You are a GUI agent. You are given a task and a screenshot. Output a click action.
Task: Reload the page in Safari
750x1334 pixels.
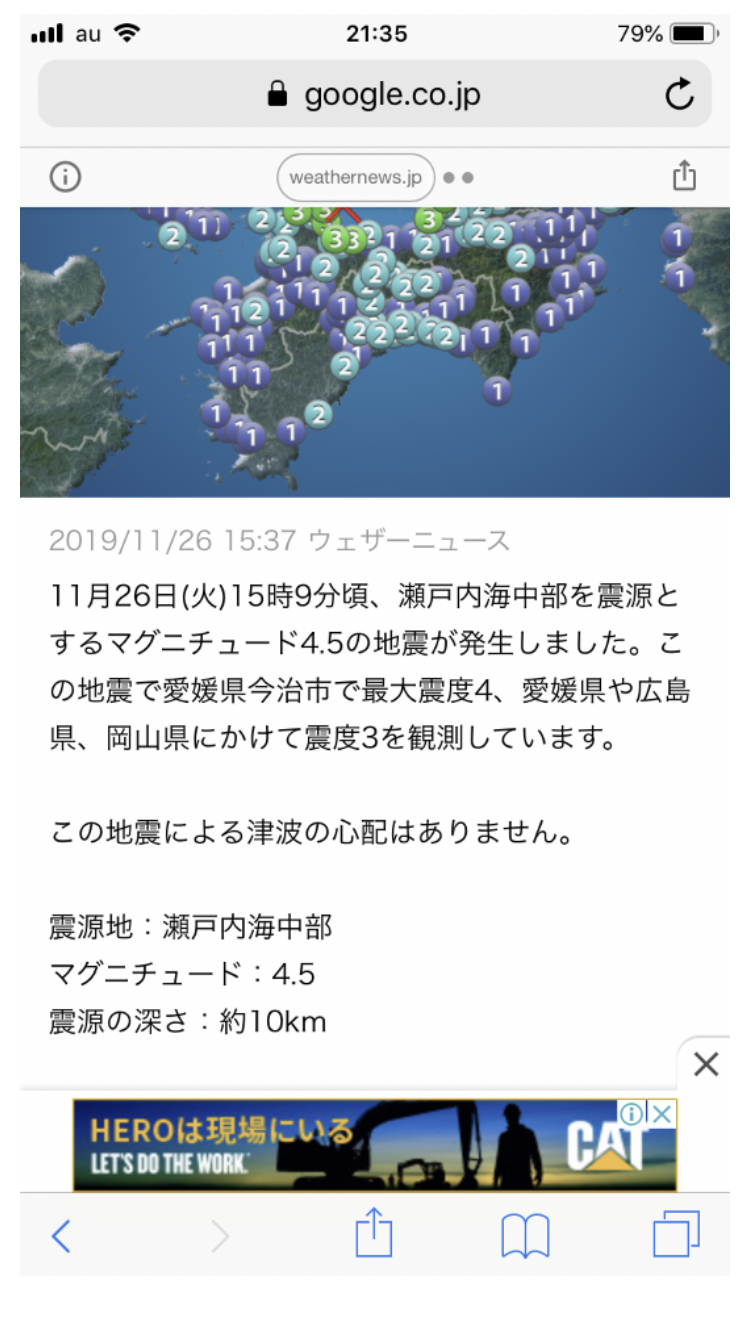point(679,95)
